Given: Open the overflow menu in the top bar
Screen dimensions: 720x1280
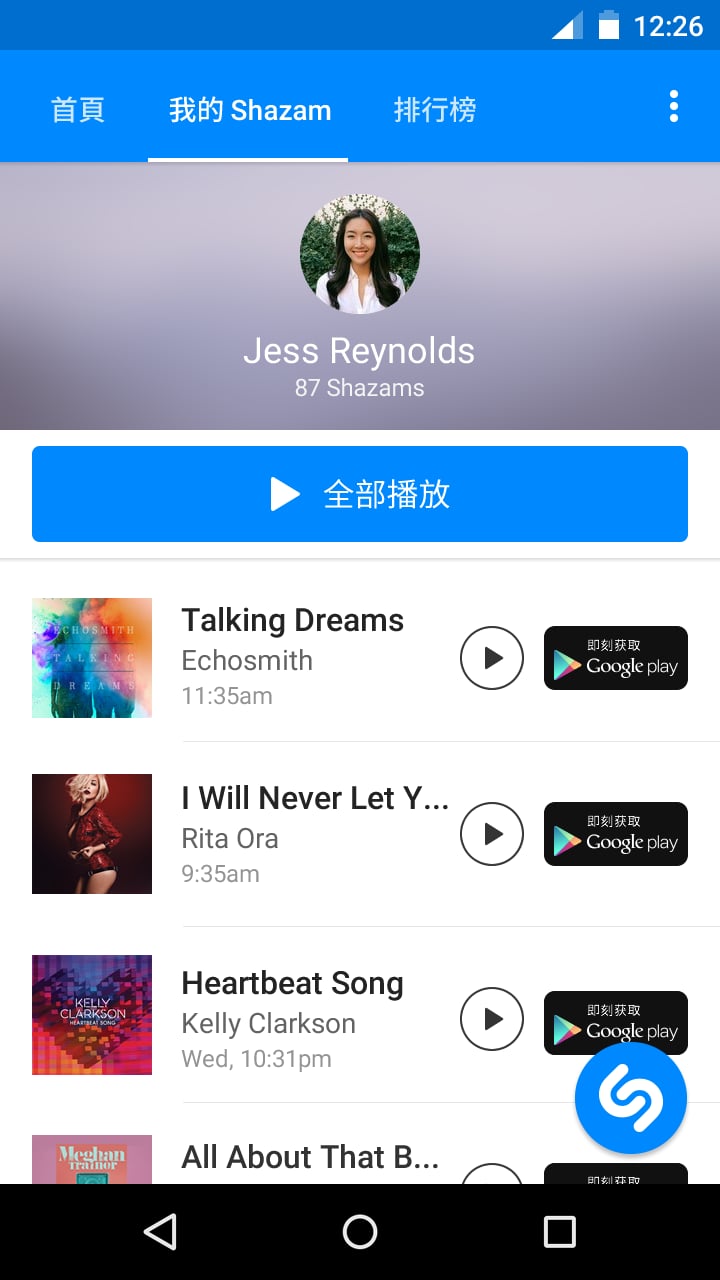Looking at the screenshot, I should 674,106.
